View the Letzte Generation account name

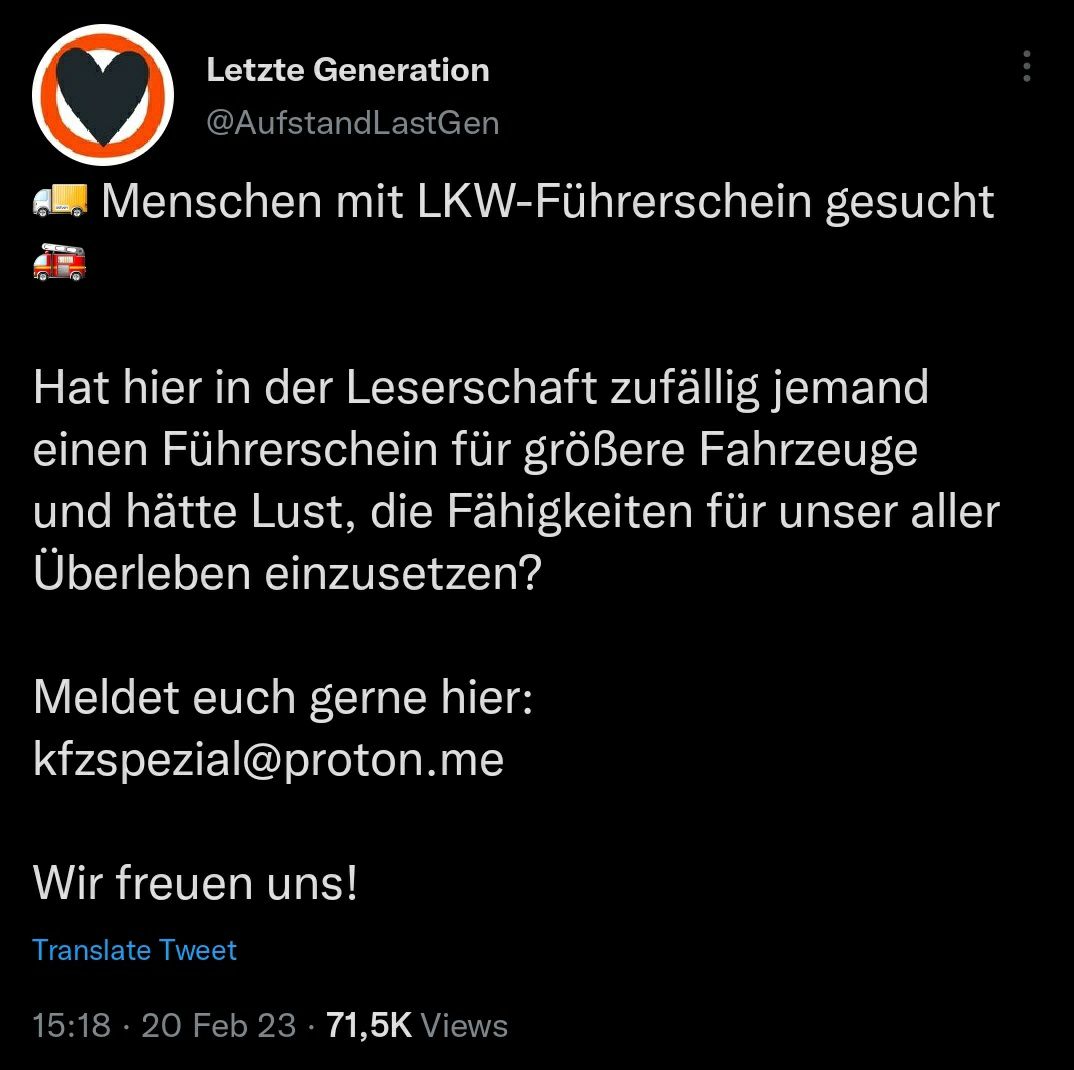click(348, 70)
